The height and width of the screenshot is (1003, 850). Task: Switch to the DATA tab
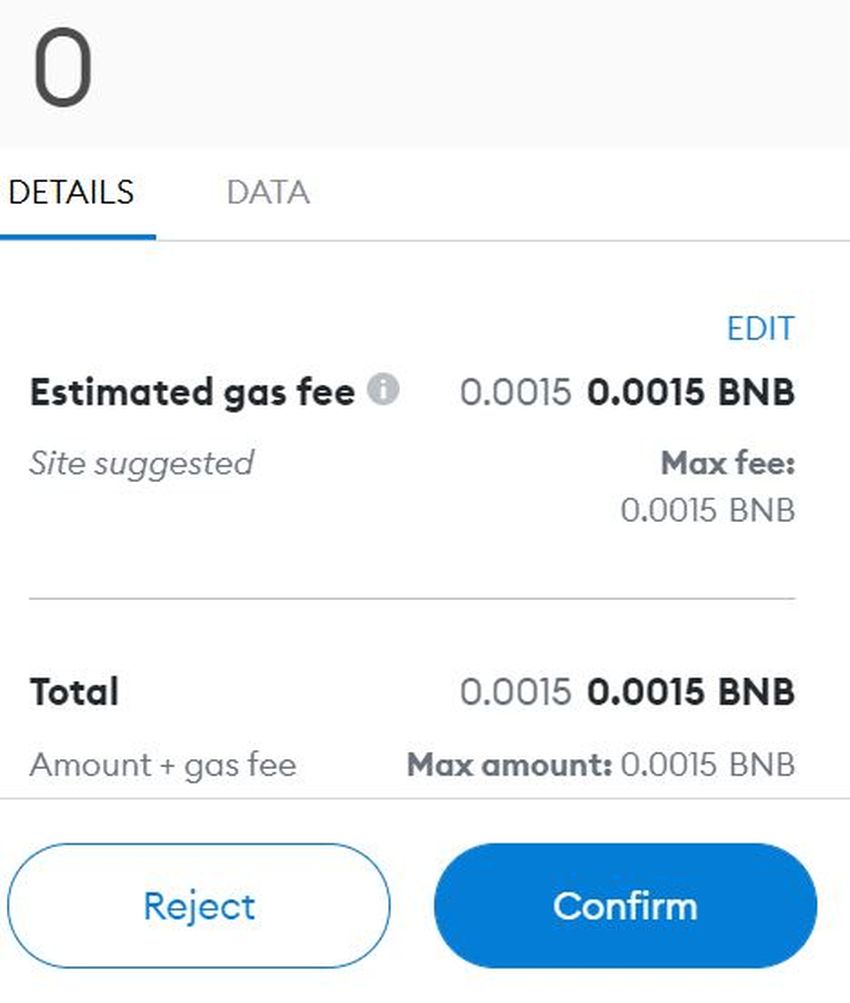[268, 192]
